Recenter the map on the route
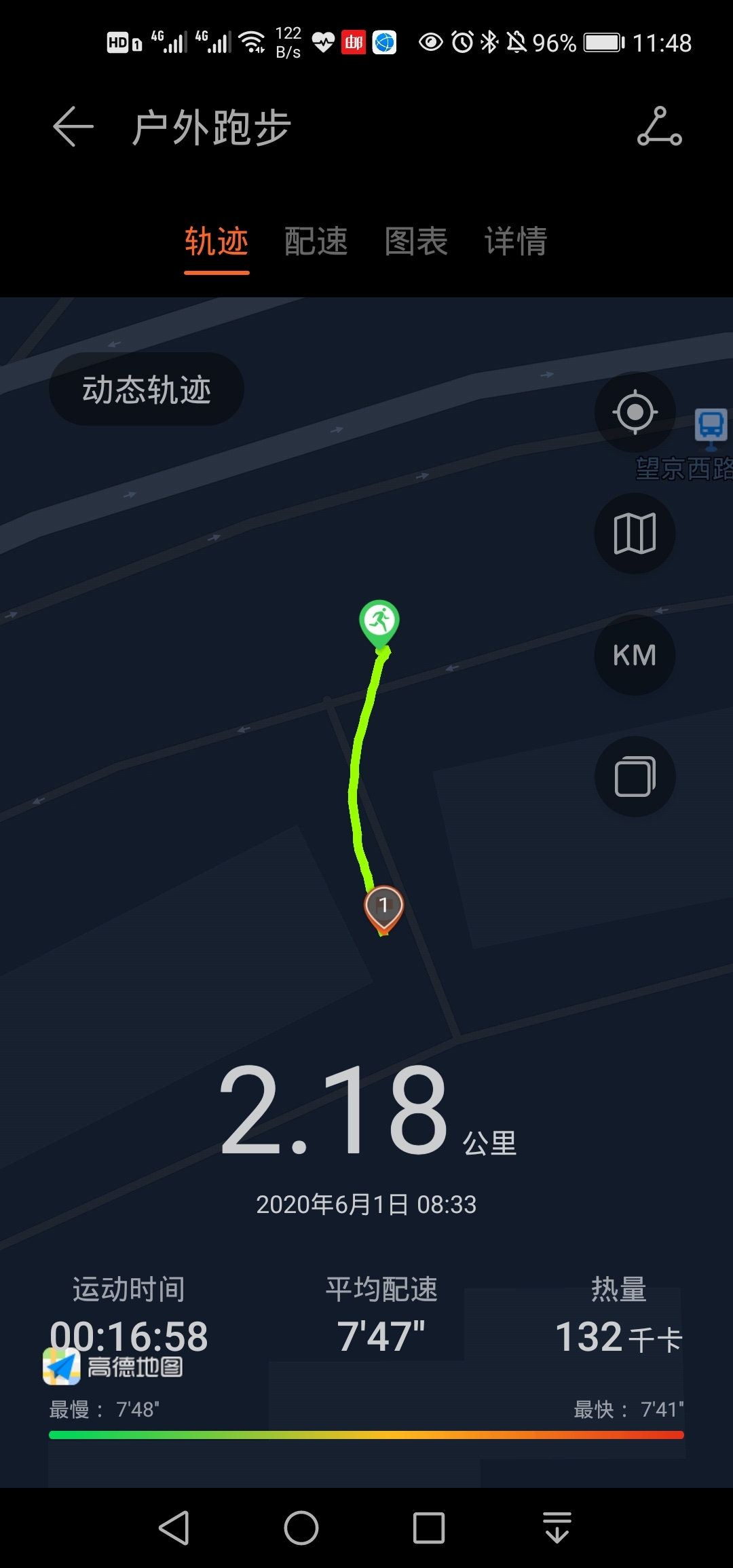Viewport: 733px width, 1568px height. coord(635,412)
